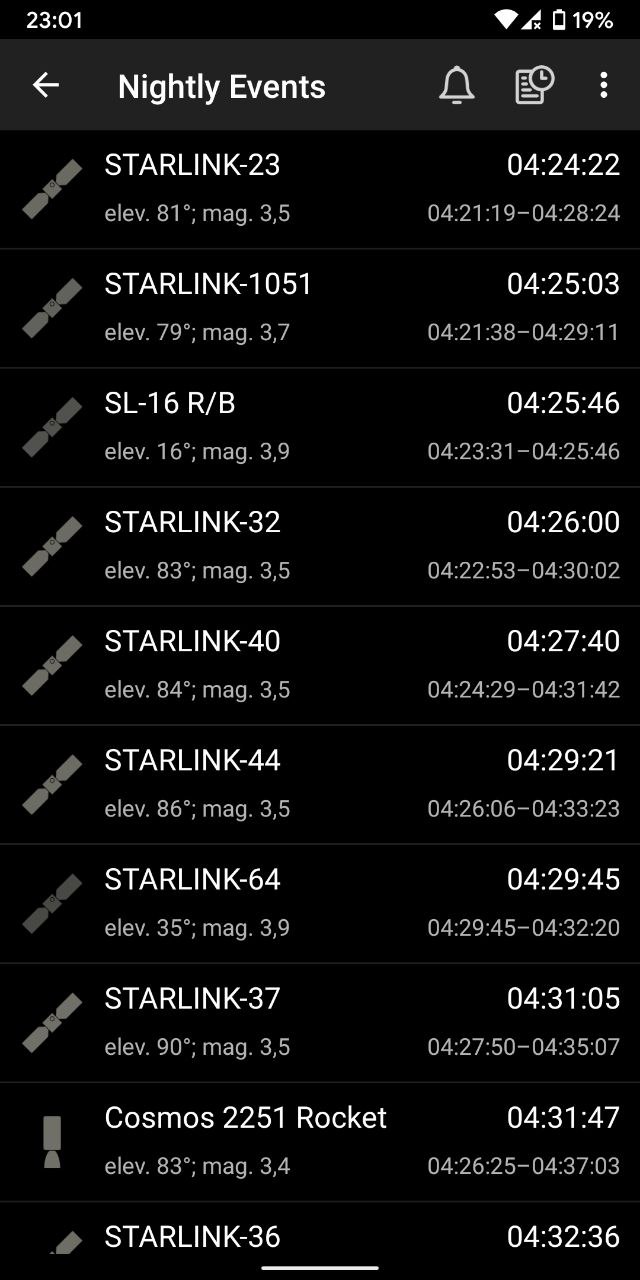The height and width of the screenshot is (1280, 640).
Task: Select the STARLINK-32 row
Action: point(320,546)
